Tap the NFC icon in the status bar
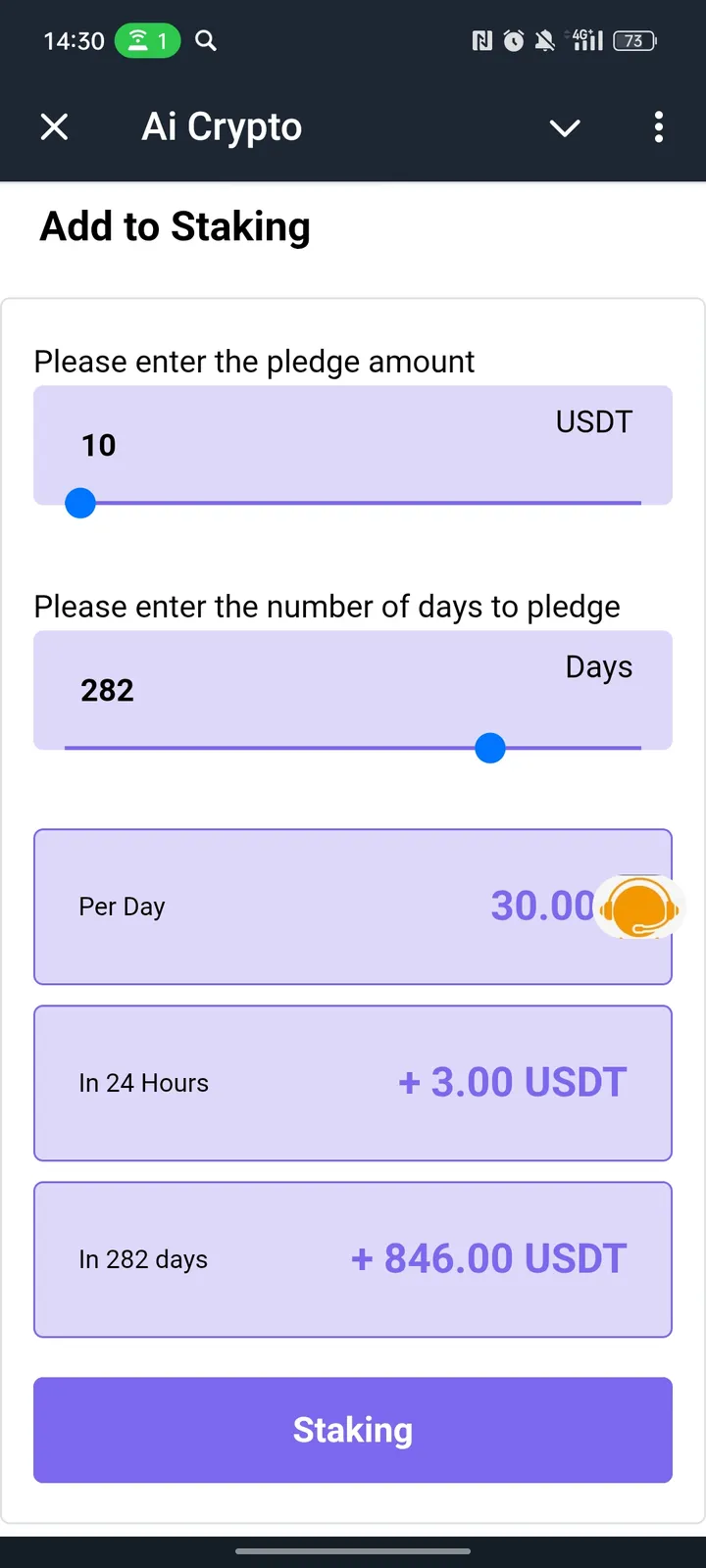 (480, 40)
